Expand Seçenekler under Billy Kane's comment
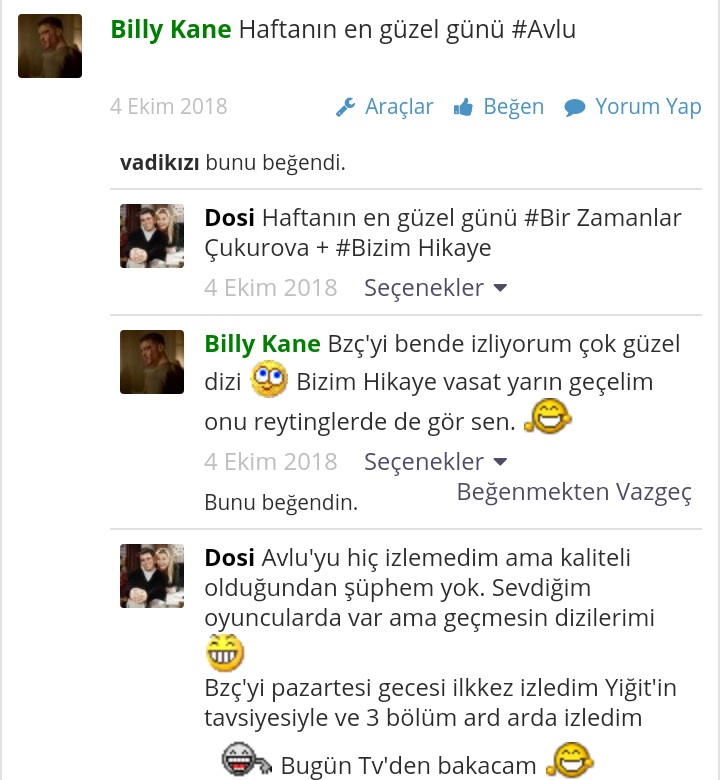This screenshot has width=720, height=780. [x=436, y=462]
